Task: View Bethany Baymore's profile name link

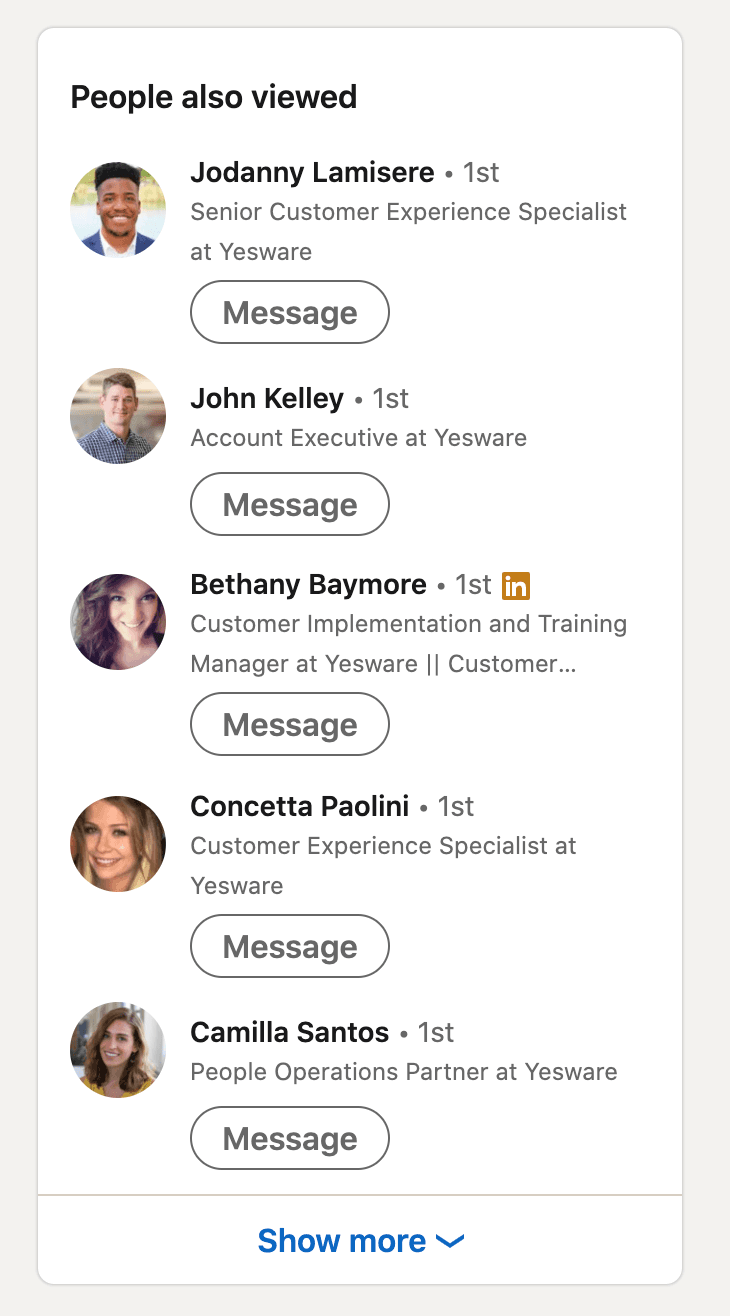Action: tap(308, 584)
